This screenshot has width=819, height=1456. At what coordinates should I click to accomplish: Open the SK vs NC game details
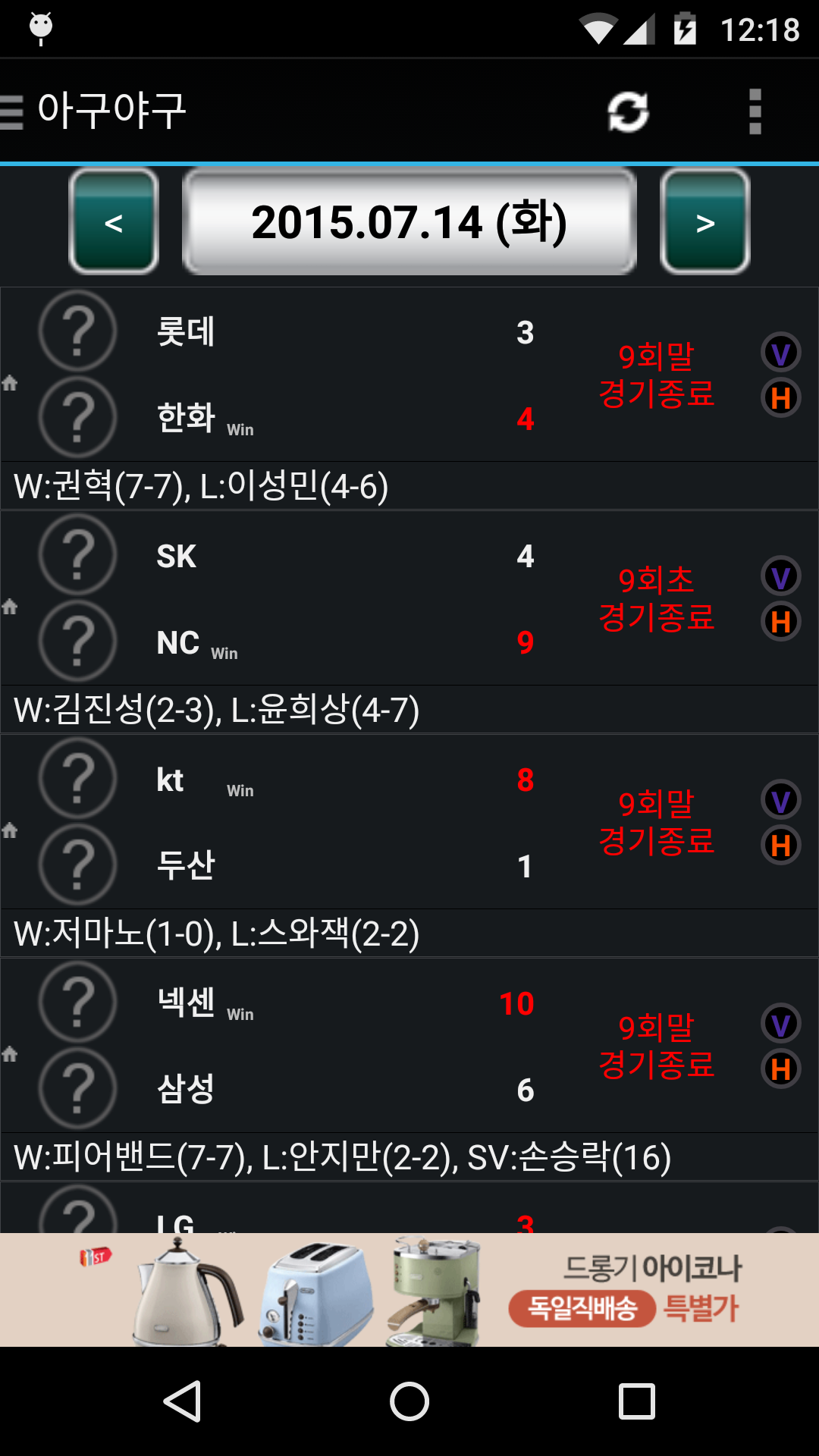(341, 598)
